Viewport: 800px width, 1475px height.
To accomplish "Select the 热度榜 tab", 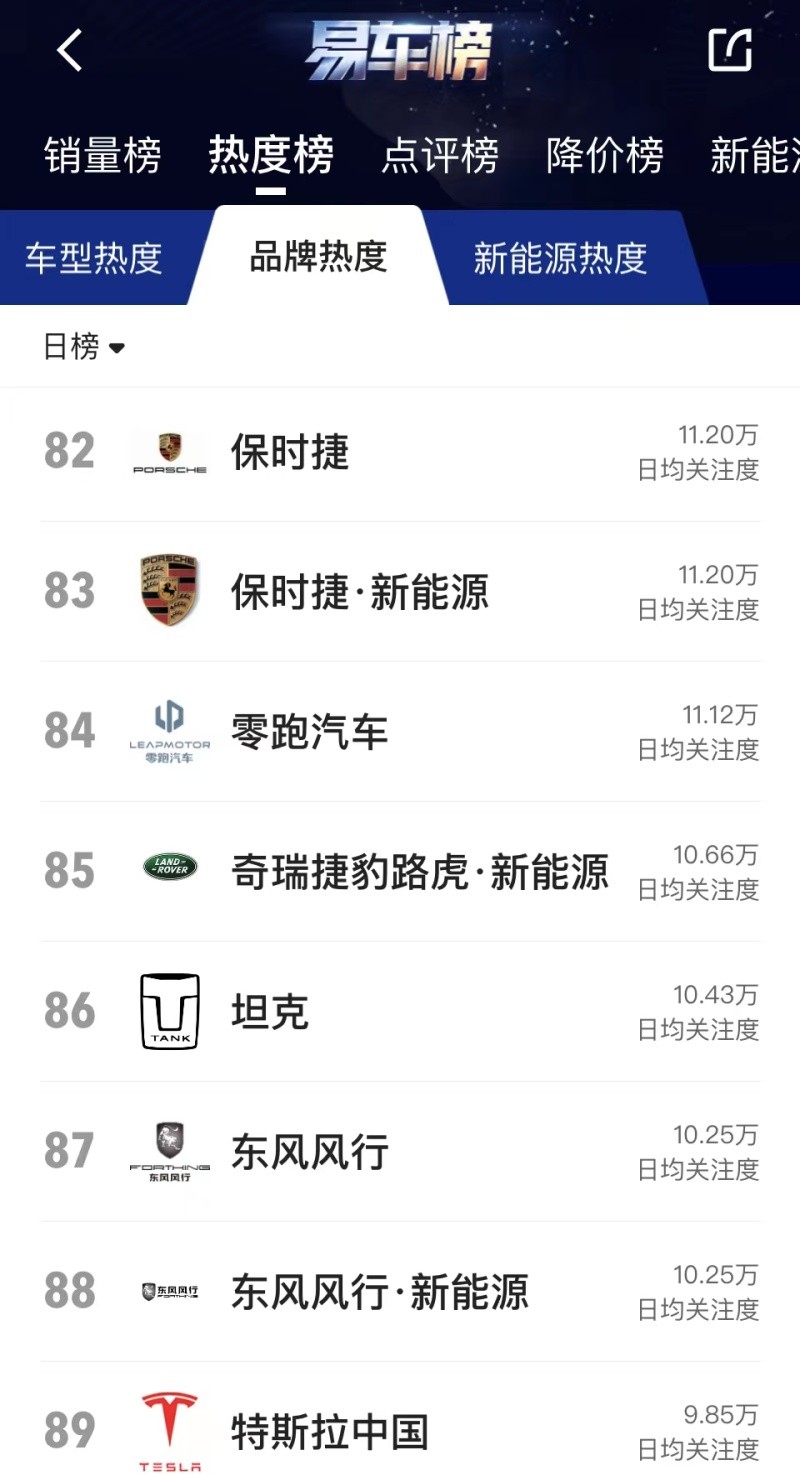I will (271, 156).
